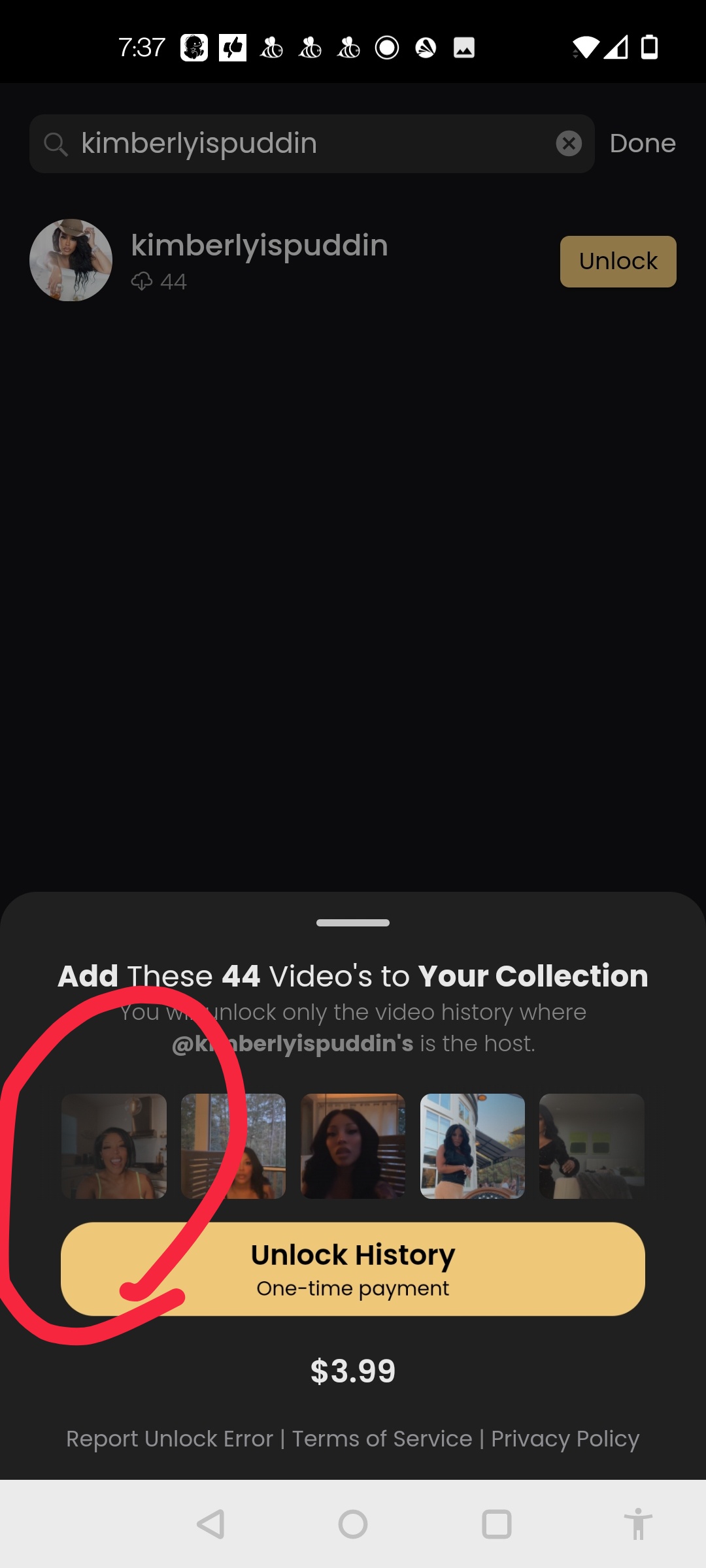Tap the bottom sheet drag handle

353,923
